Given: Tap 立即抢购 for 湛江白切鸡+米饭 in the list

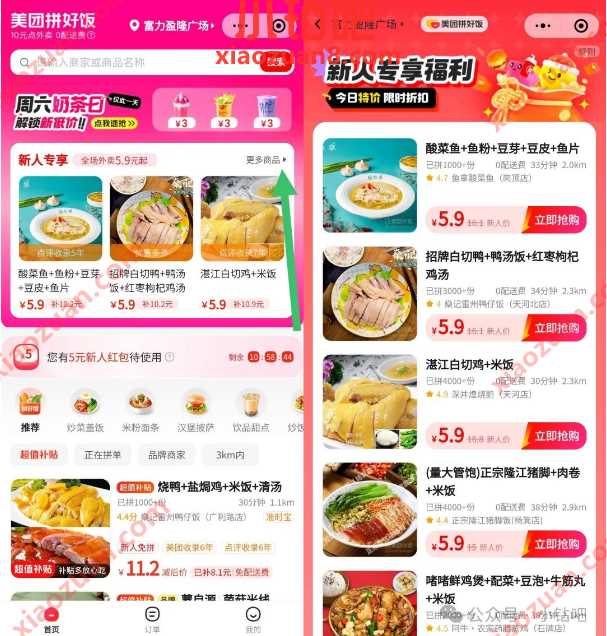Looking at the screenshot, I should pyautogui.click(x=555, y=436).
